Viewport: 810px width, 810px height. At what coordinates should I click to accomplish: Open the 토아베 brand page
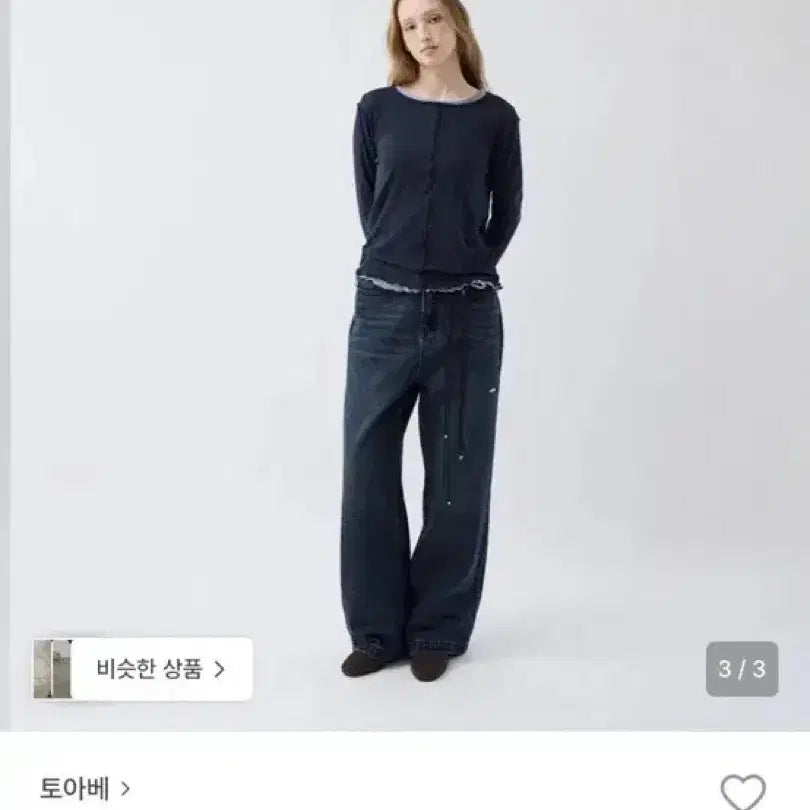coord(85,788)
